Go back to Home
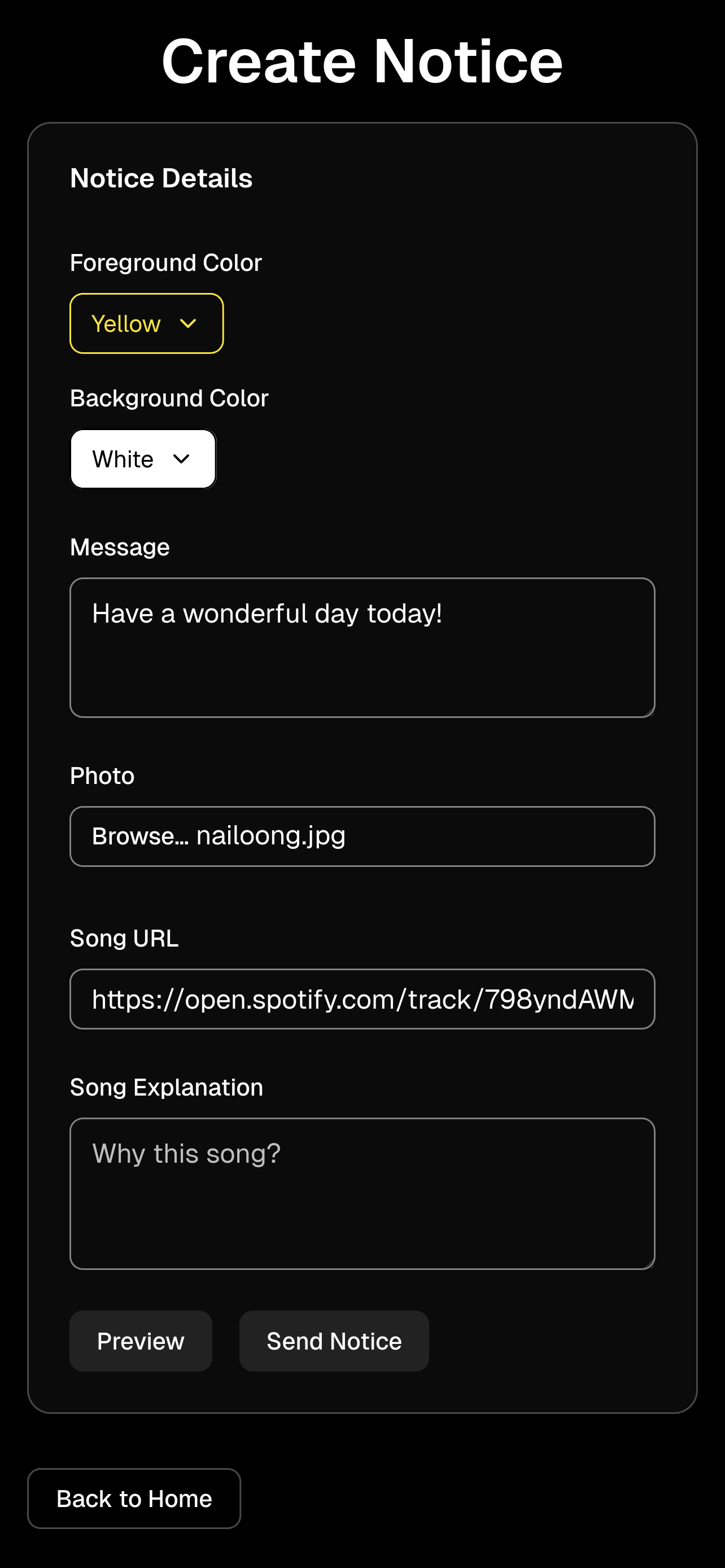Screen dimensions: 725x1568 [x=134, y=1498]
